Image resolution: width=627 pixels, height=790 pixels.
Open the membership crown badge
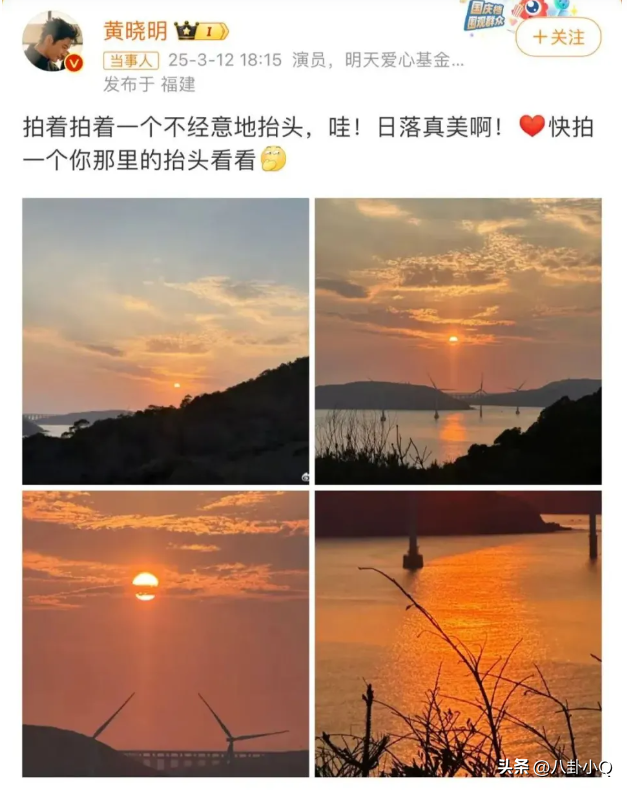pos(201,31)
